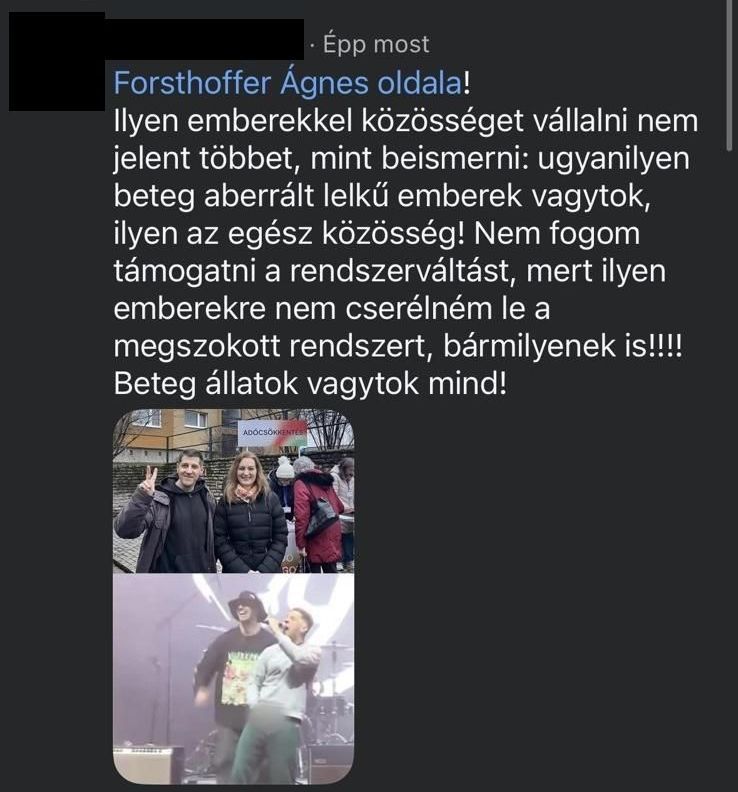
Task: Open the attached photo in the comment
Action: (x=233, y=596)
